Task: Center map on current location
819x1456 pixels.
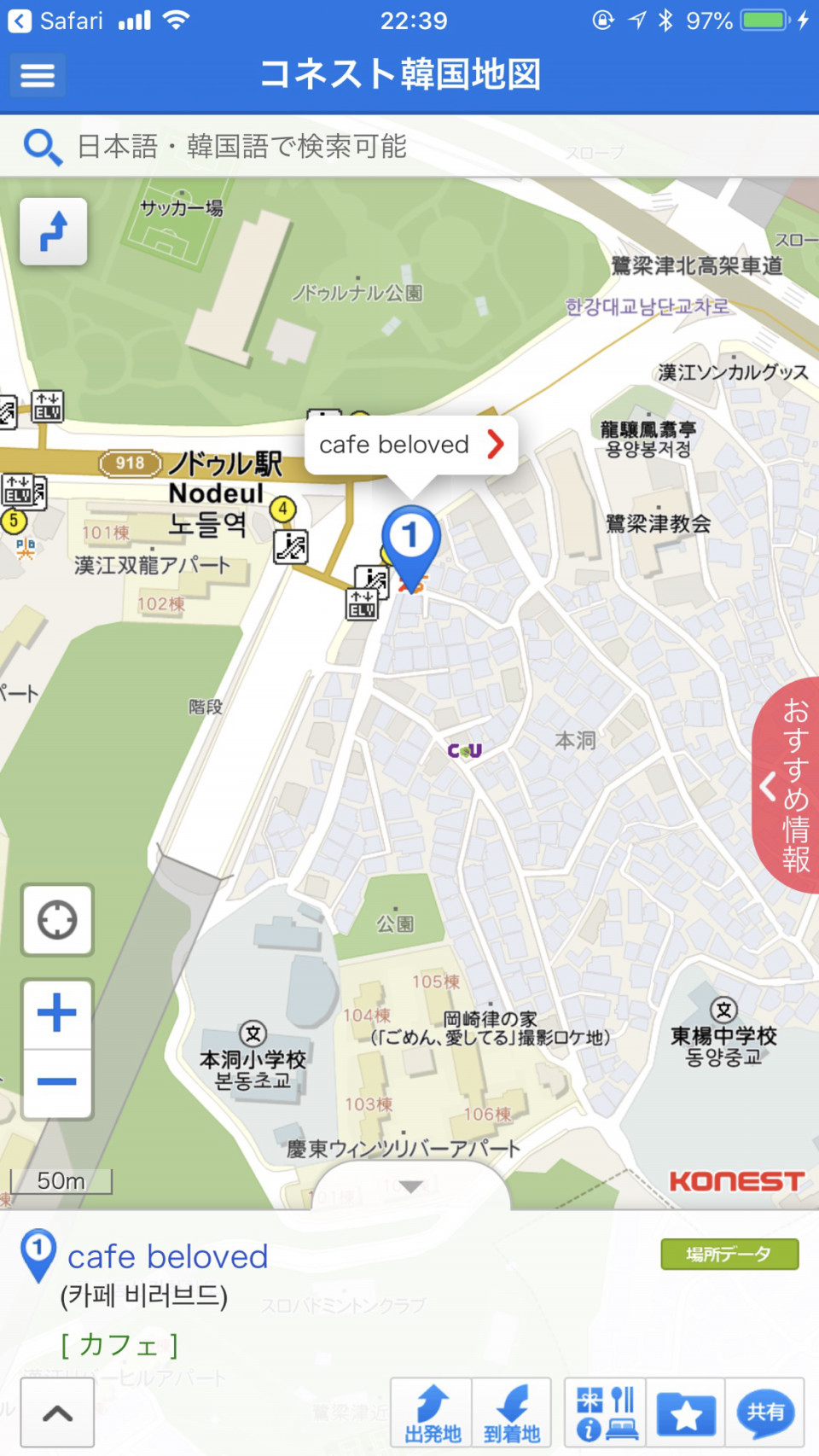Action: pos(57,919)
